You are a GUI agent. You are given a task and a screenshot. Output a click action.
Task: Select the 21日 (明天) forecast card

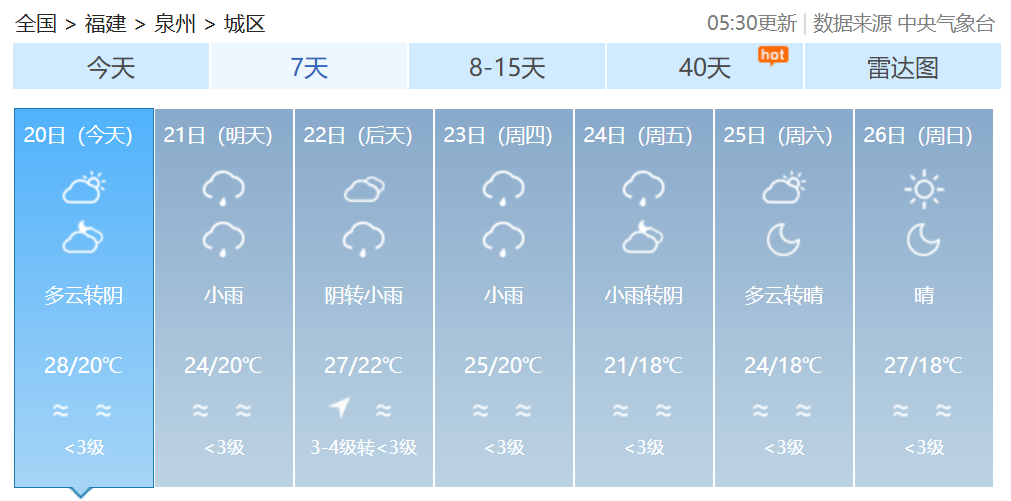223,297
